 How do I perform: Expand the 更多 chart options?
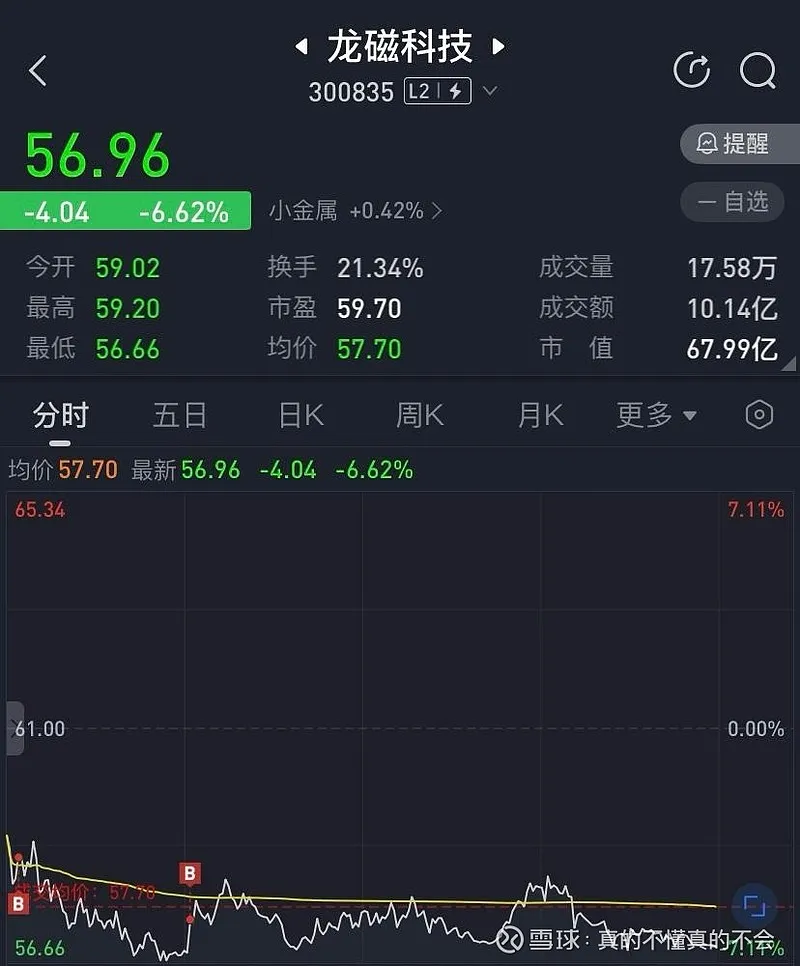click(656, 415)
